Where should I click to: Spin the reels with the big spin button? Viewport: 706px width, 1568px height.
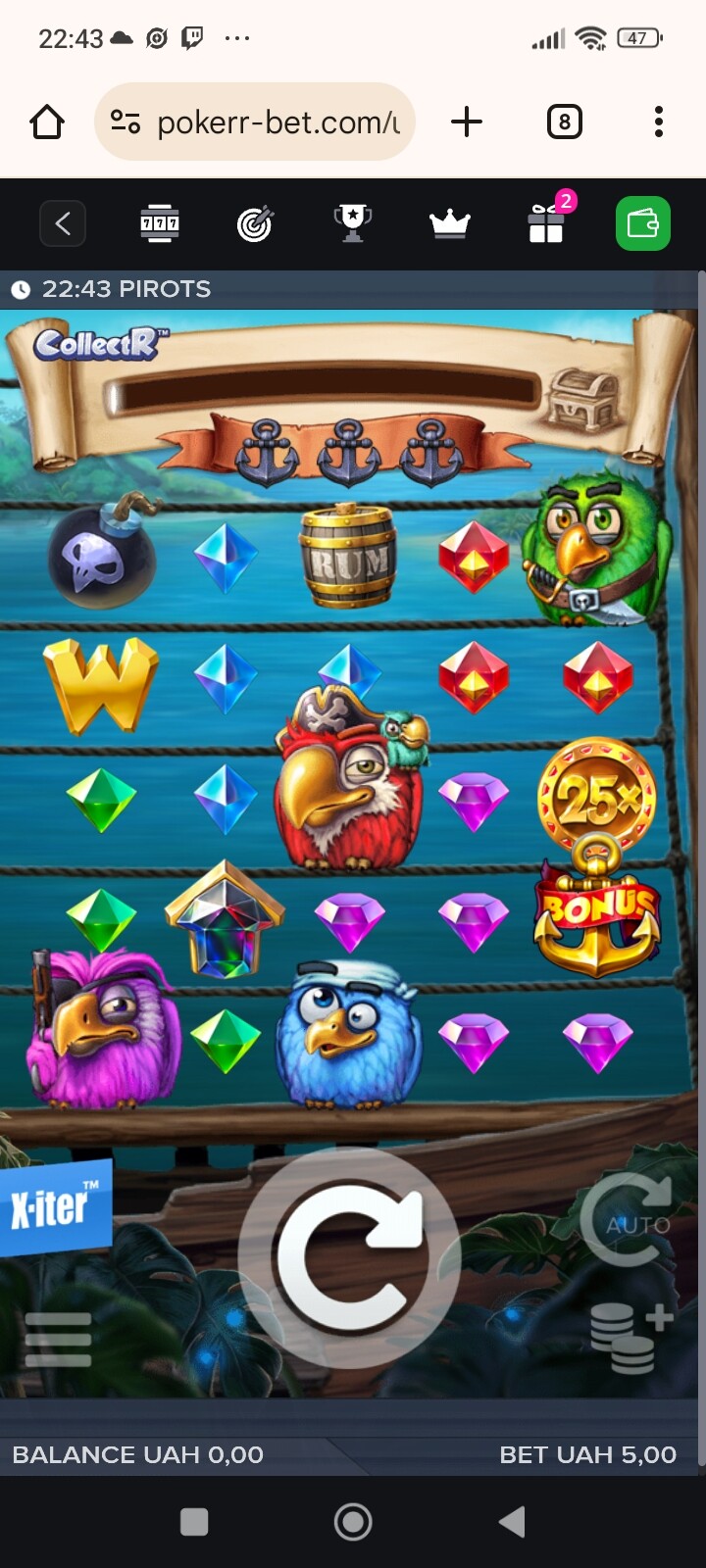(x=349, y=1257)
